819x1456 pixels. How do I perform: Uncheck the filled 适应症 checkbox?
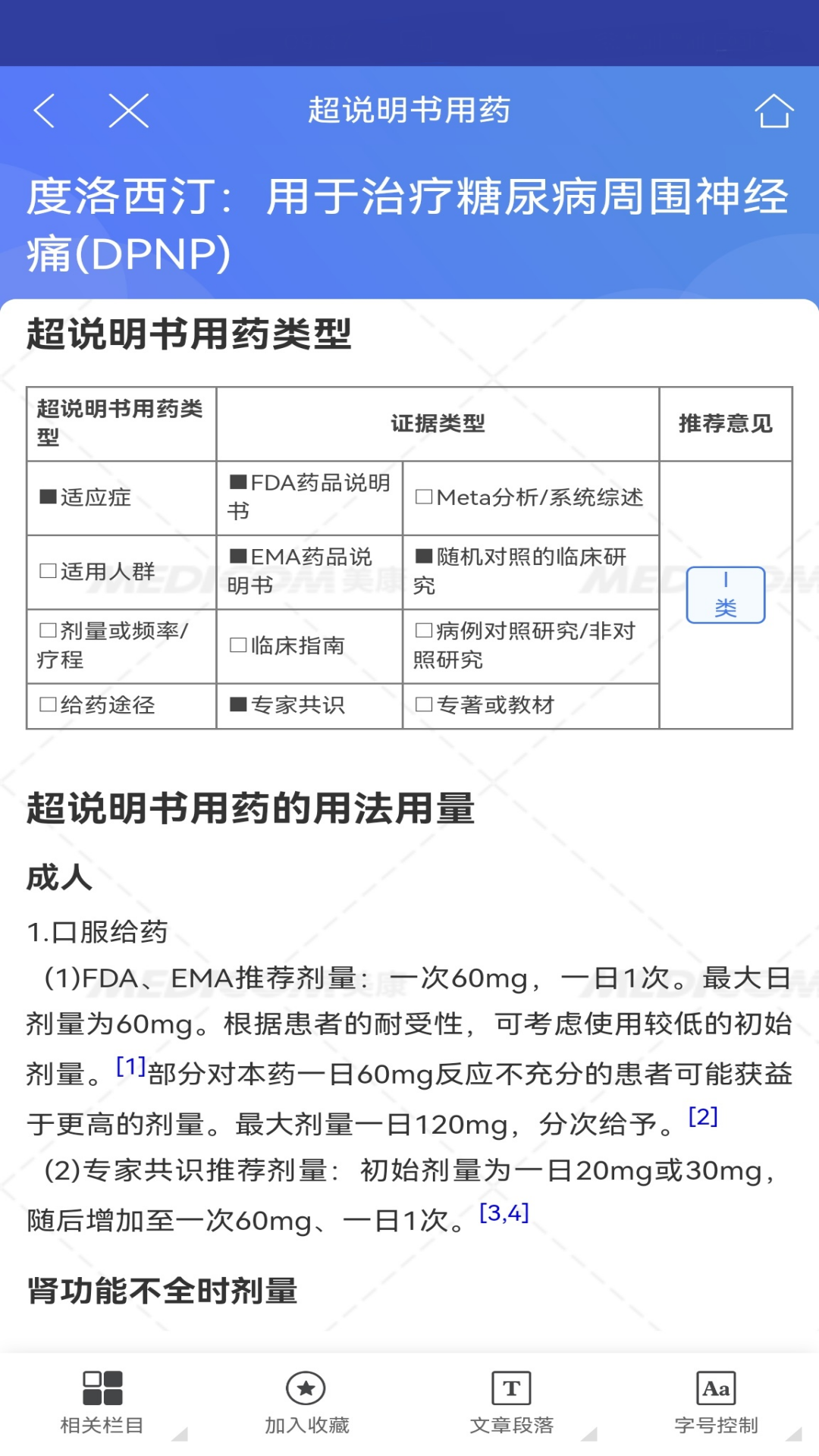[x=46, y=498]
